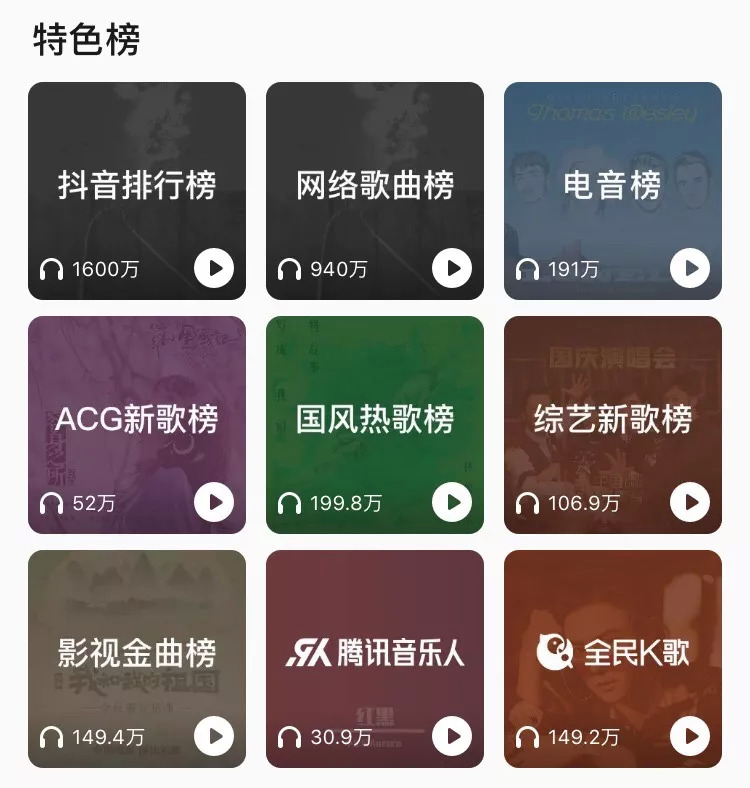This screenshot has width=750, height=788.
Task: Play the 腾讯音乐人 chart
Action: pos(452,737)
